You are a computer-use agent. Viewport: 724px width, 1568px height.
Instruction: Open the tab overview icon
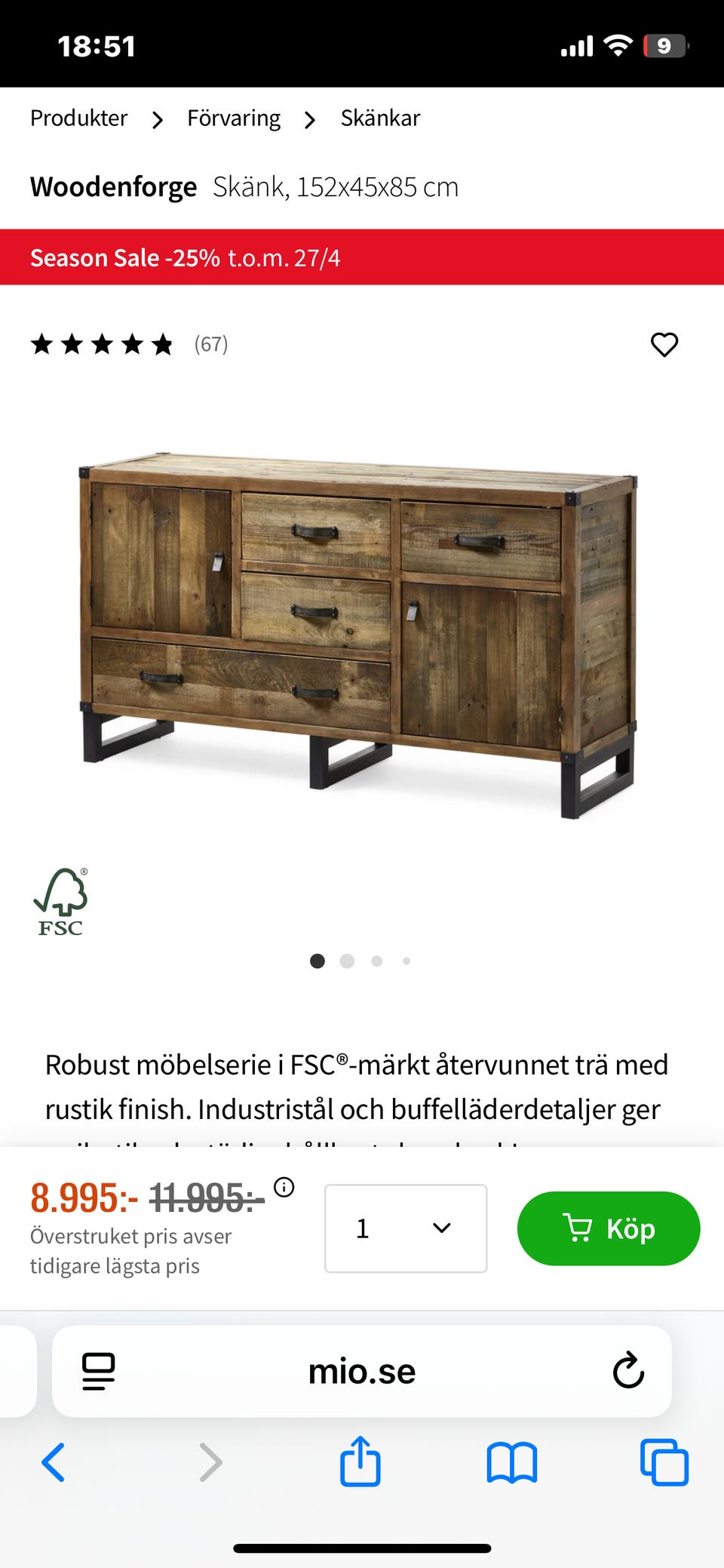(663, 1462)
